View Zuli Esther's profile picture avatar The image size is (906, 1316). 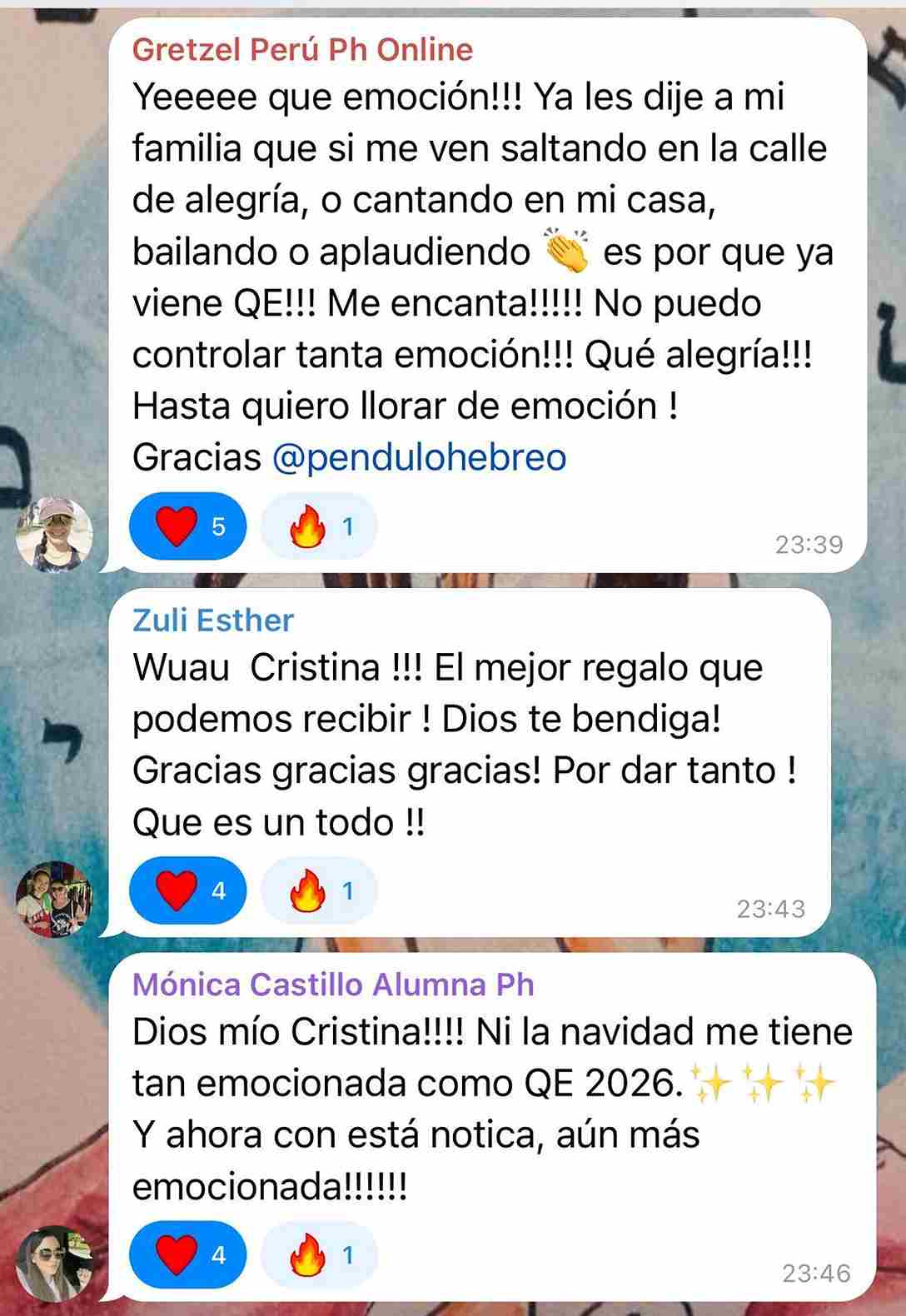[55, 899]
